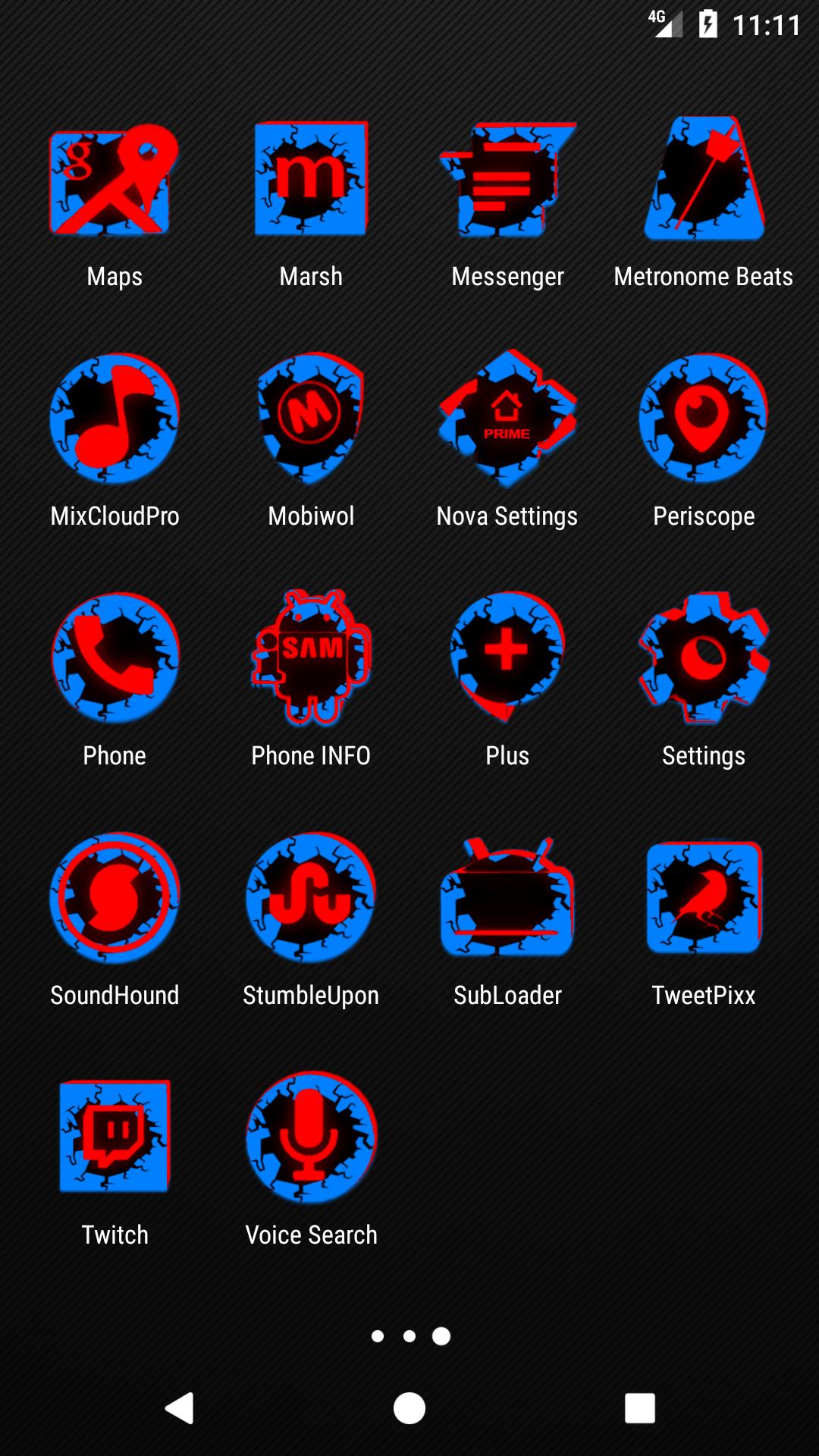Image resolution: width=819 pixels, height=1456 pixels.
Task: Start Voice Search
Action: click(x=311, y=1137)
